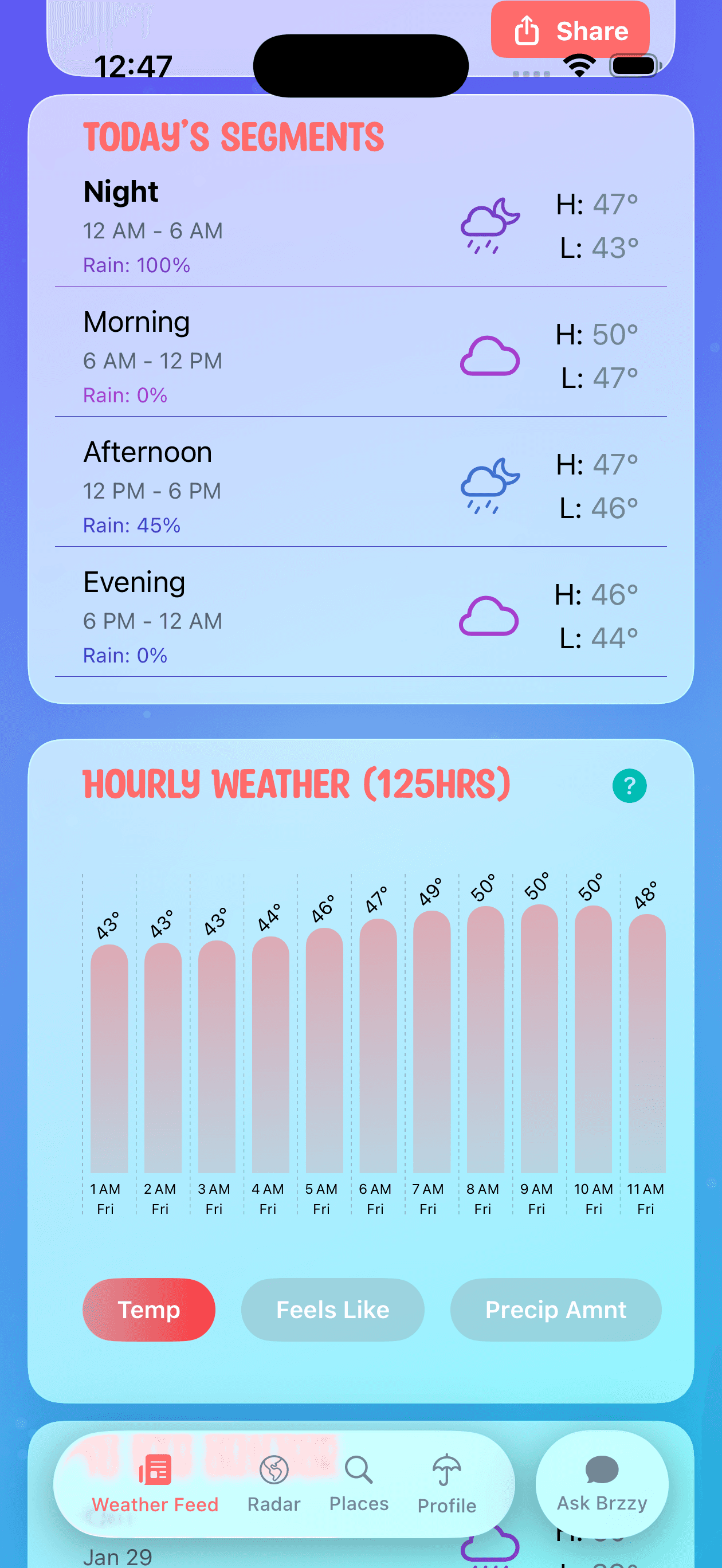This screenshot has height=1568, width=722.
Task: Show Precip Amnt in hourly chart
Action: pos(555,1310)
